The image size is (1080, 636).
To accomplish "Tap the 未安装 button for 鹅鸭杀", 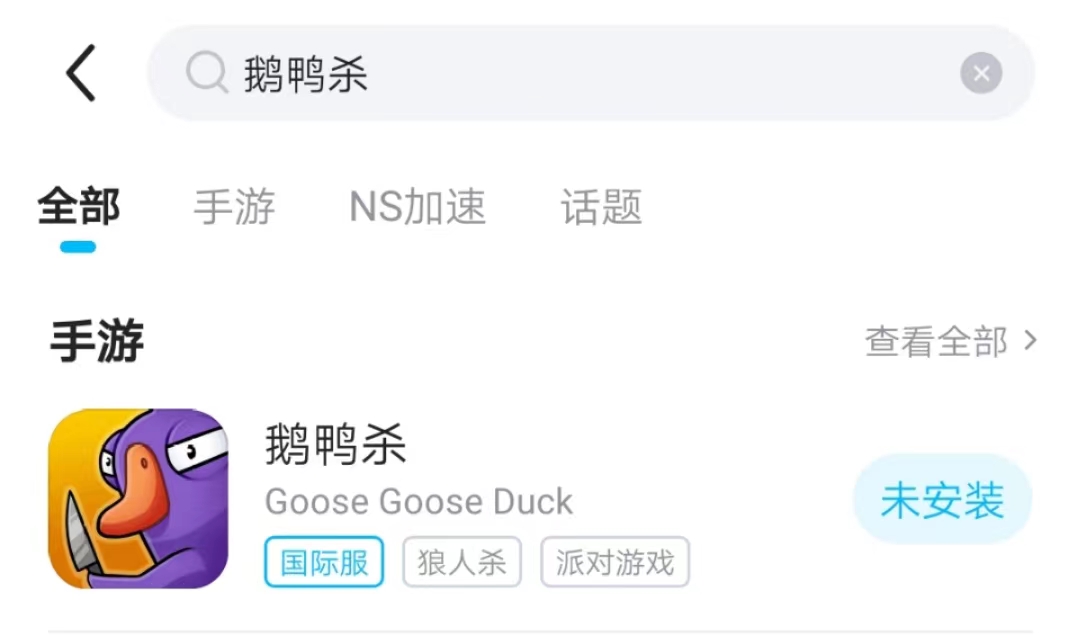I will pos(942,500).
